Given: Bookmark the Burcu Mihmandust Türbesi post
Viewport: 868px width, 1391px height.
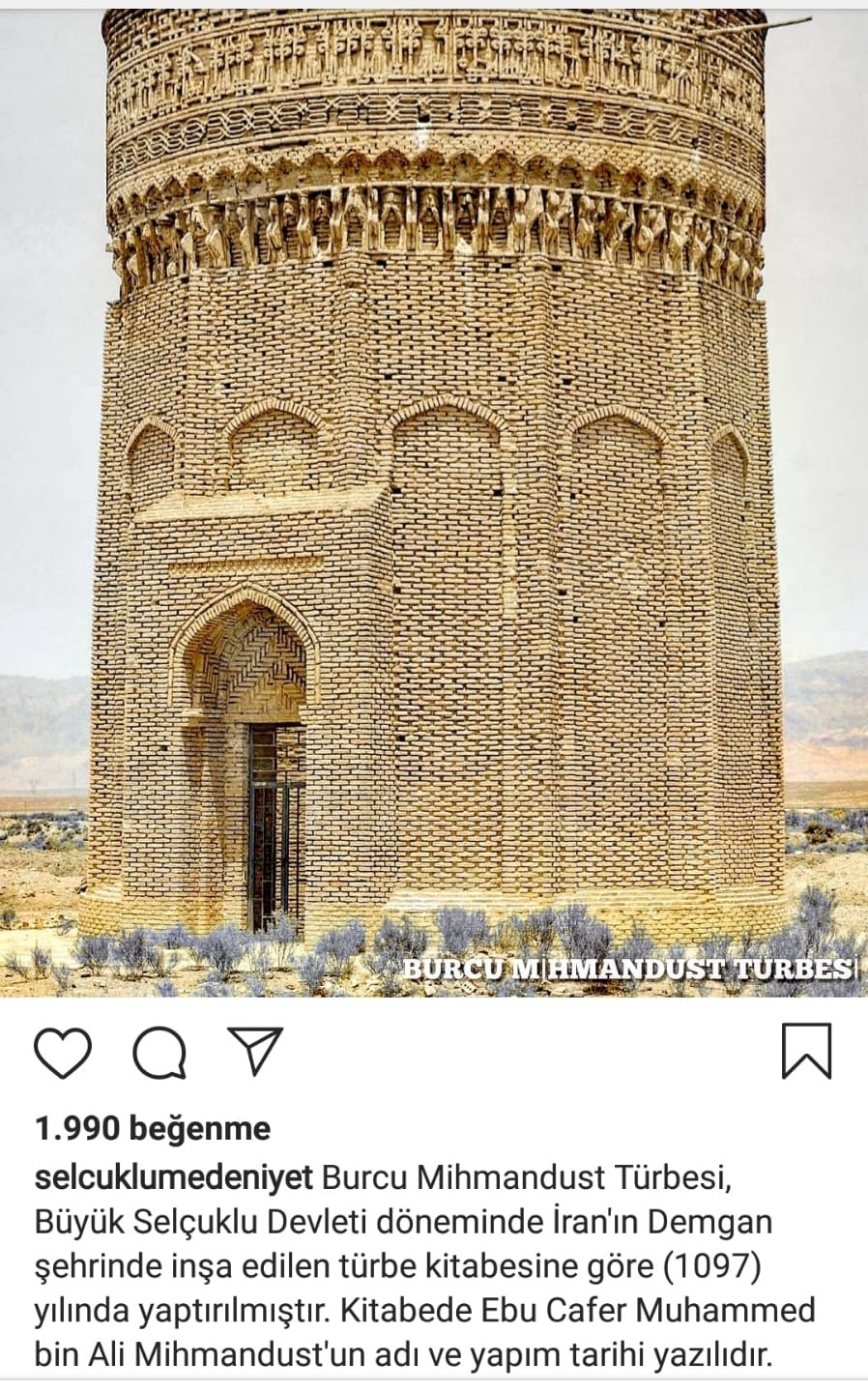Looking at the screenshot, I should pyautogui.click(x=806, y=1052).
